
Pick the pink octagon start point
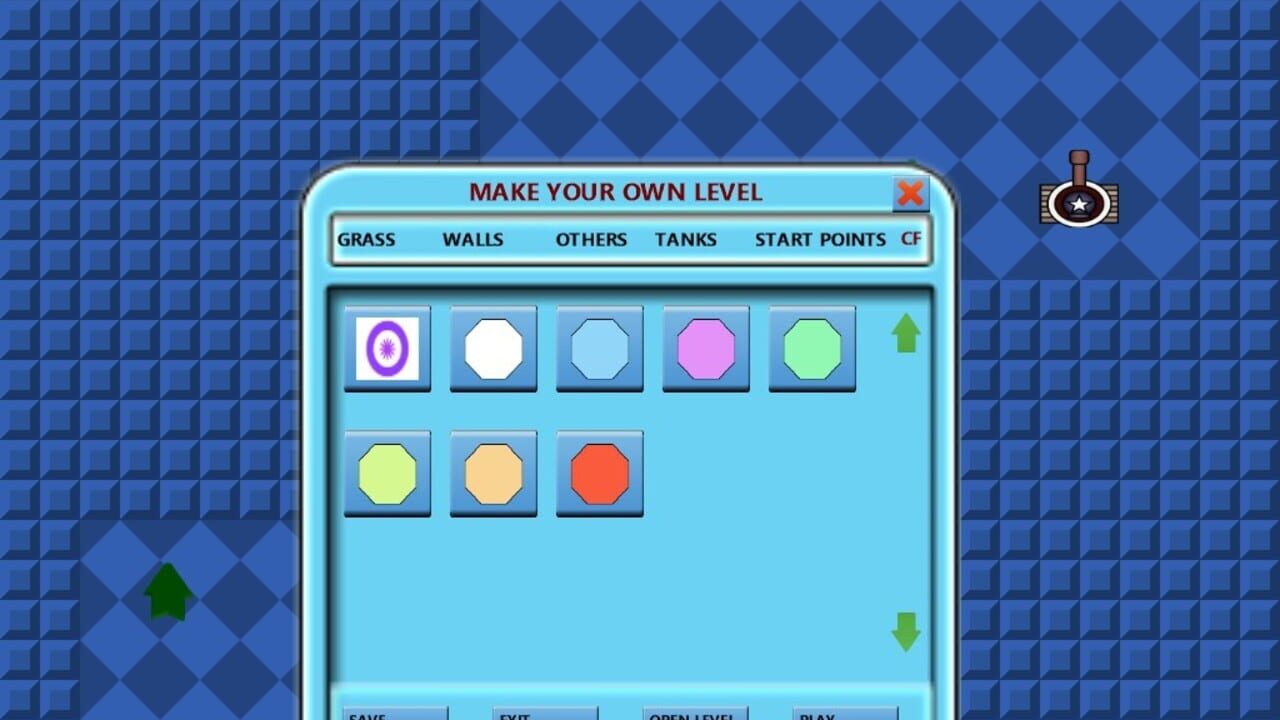[705, 349]
